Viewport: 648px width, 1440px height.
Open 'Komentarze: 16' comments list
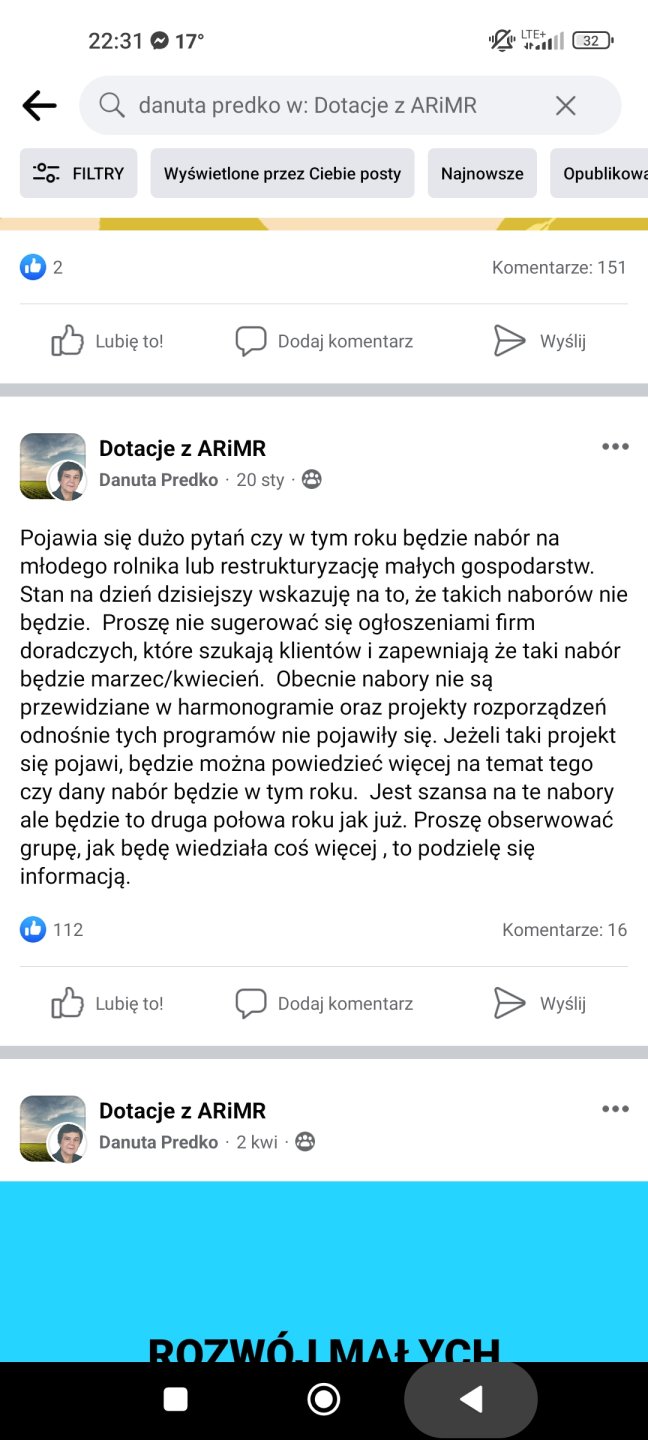[564, 930]
